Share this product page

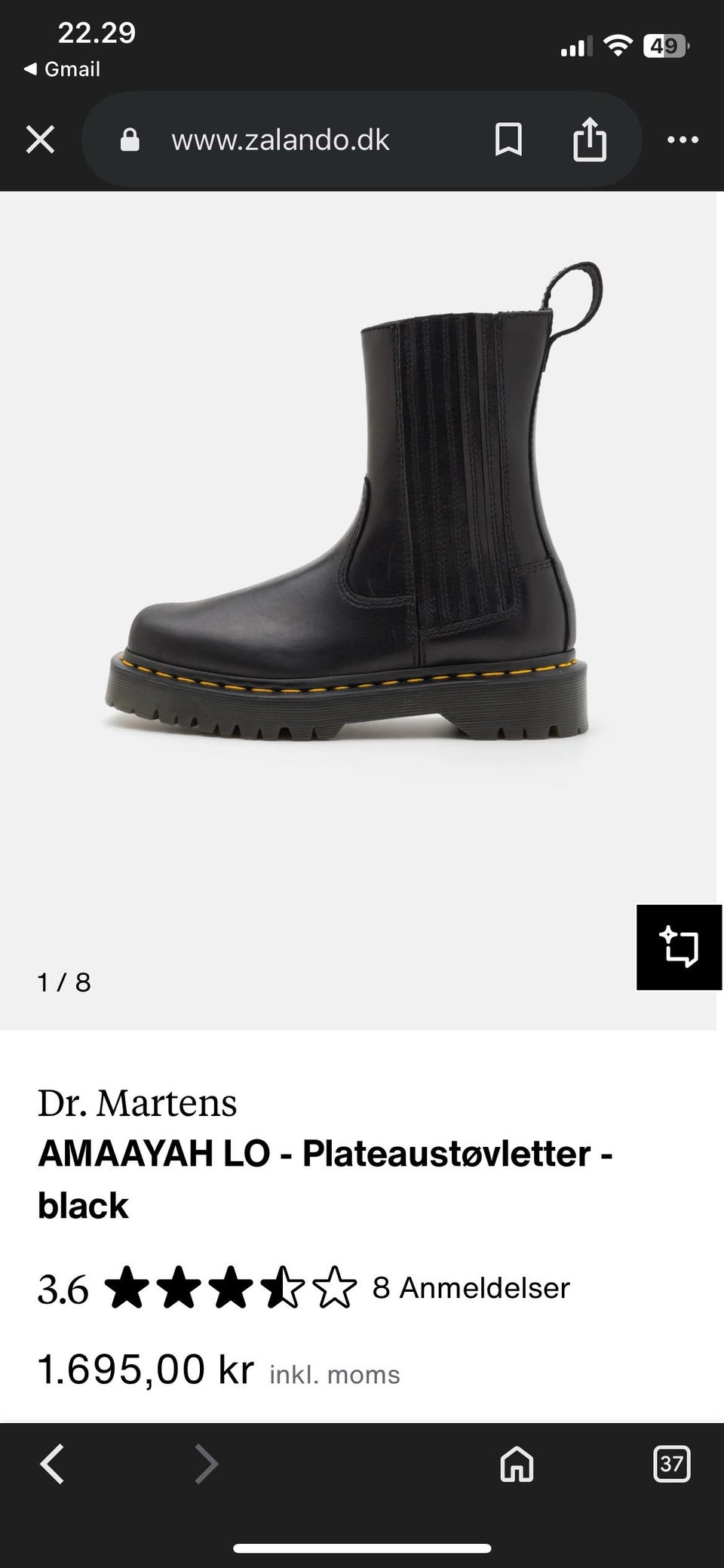point(589,140)
